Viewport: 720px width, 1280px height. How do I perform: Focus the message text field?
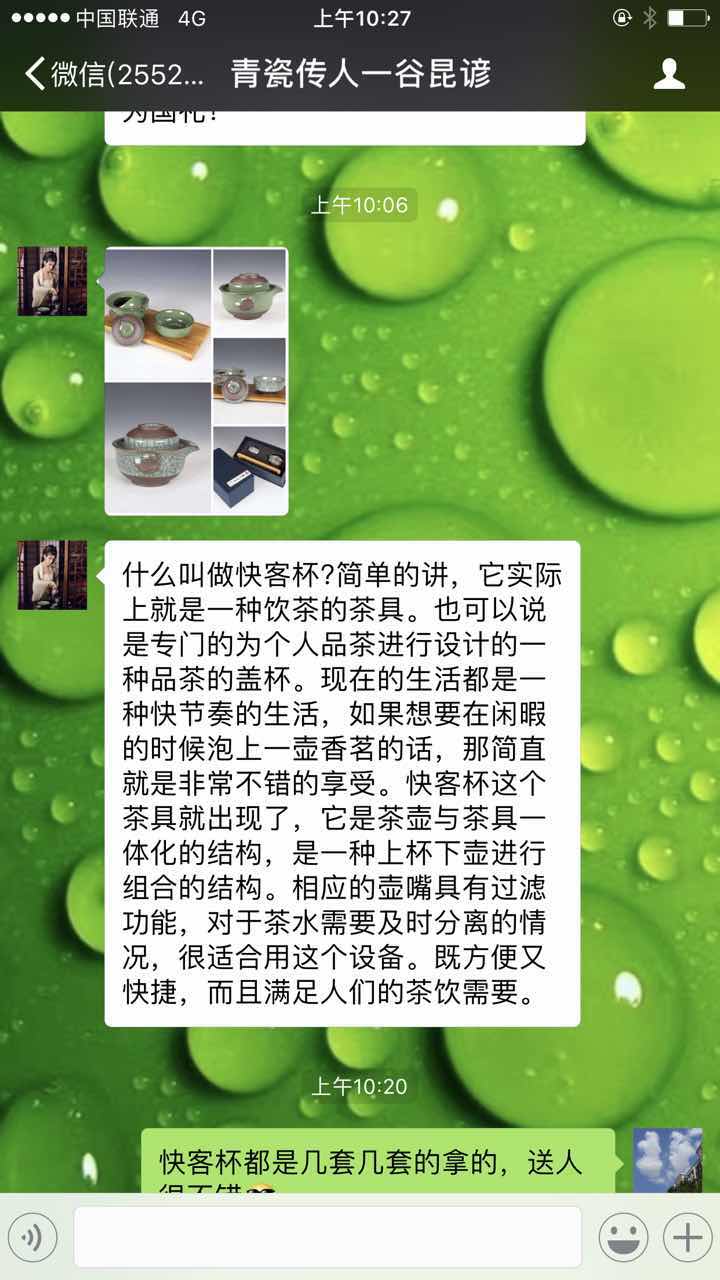coord(327,1238)
